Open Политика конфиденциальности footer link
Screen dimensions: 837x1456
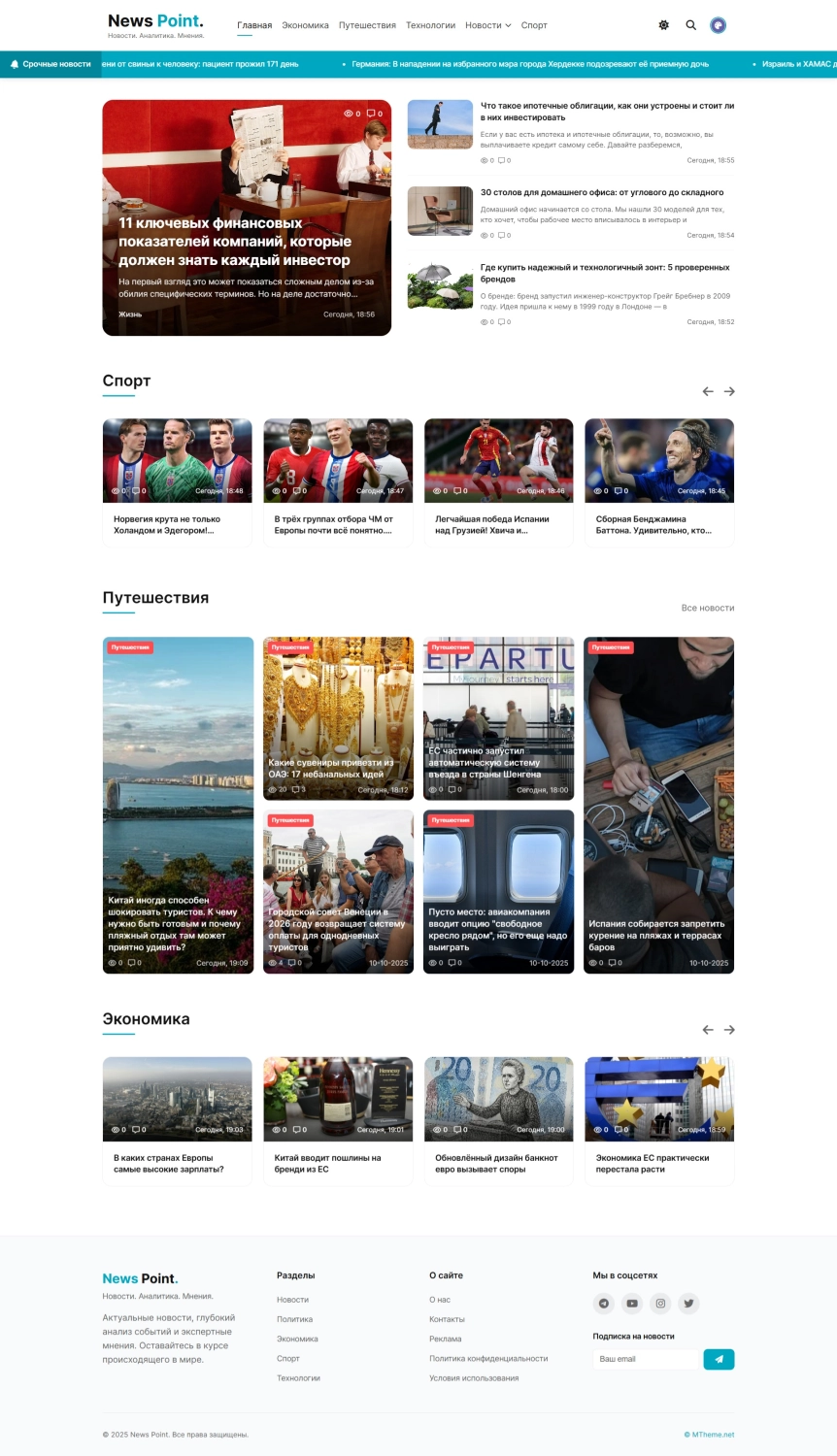point(488,1359)
